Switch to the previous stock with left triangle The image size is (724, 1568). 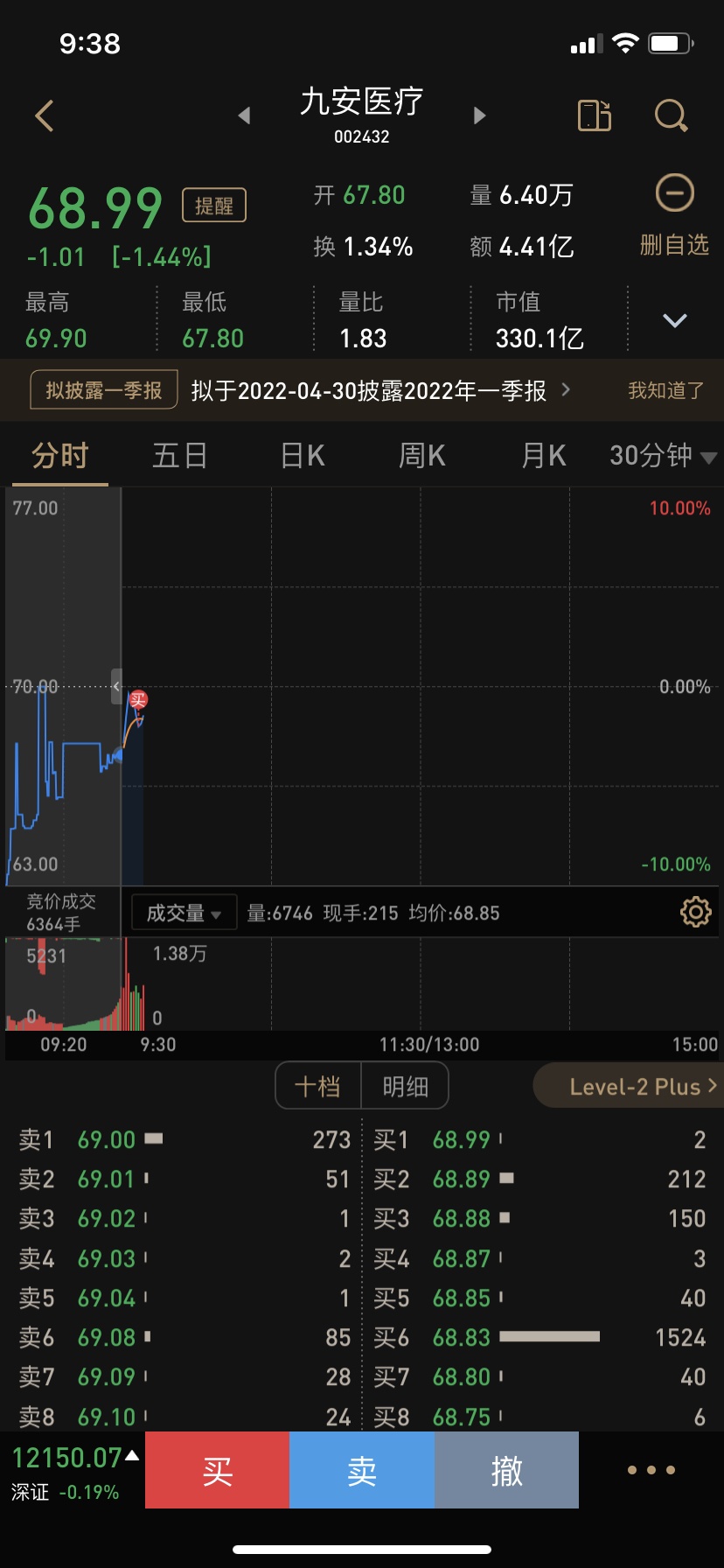(x=244, y=115)
